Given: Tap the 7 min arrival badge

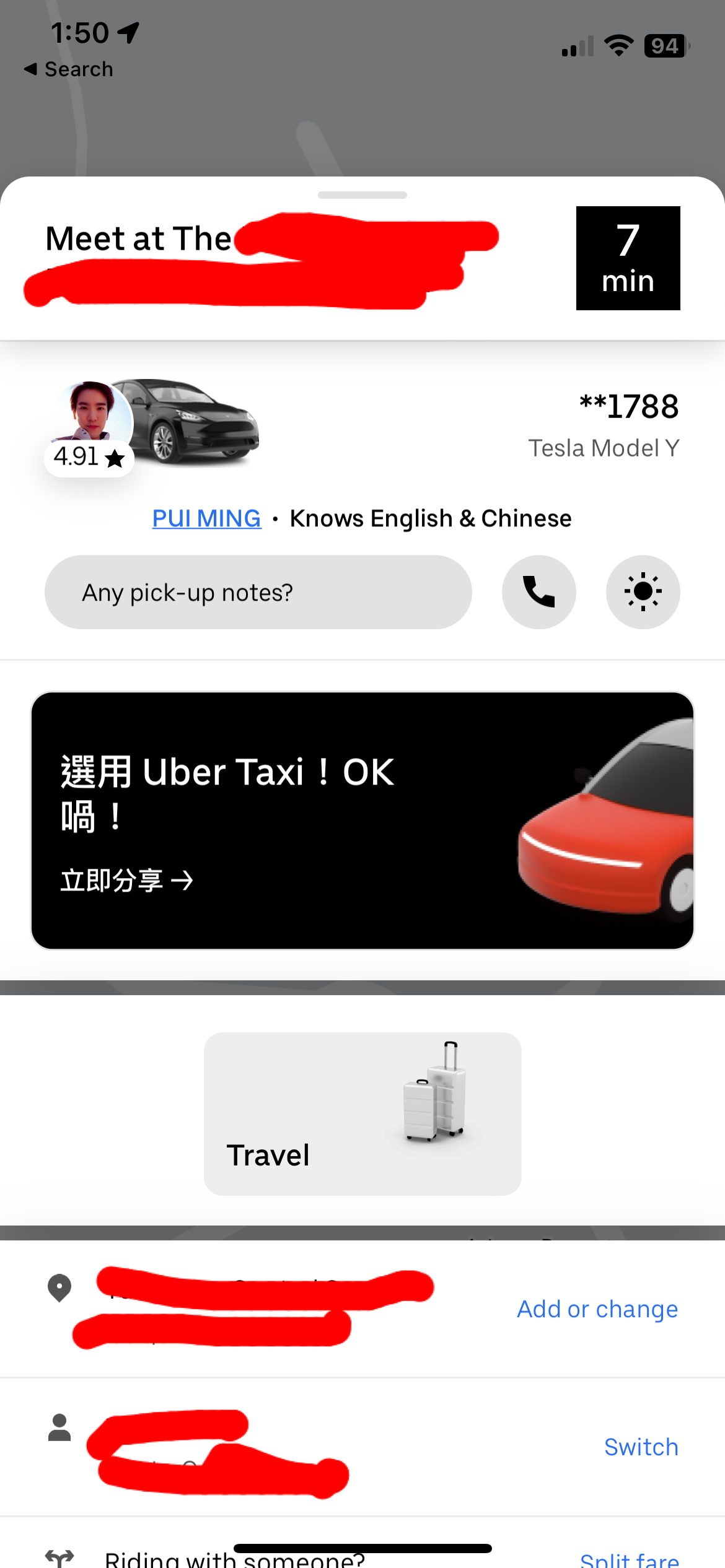Looking at the screenshot, I should 628,257.
